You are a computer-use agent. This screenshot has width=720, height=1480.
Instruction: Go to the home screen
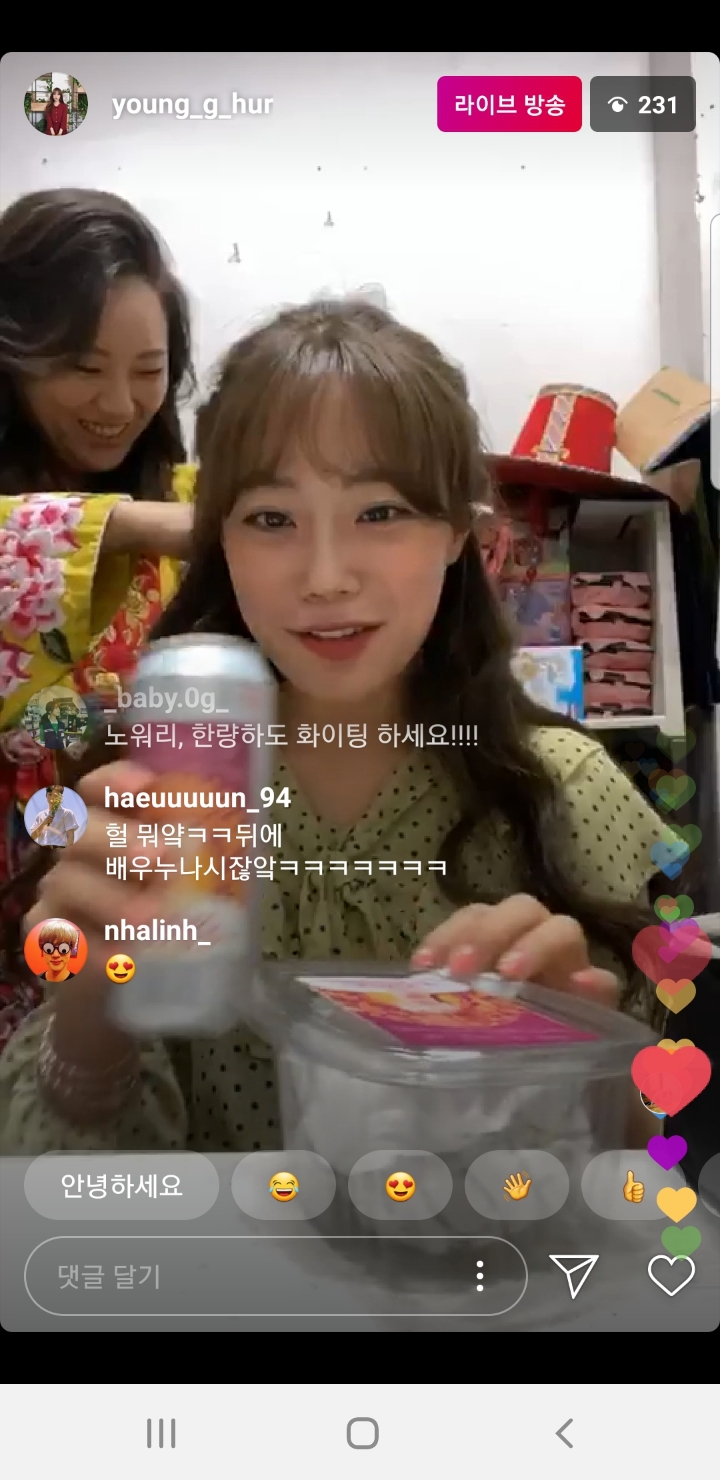coord(362,1433)
